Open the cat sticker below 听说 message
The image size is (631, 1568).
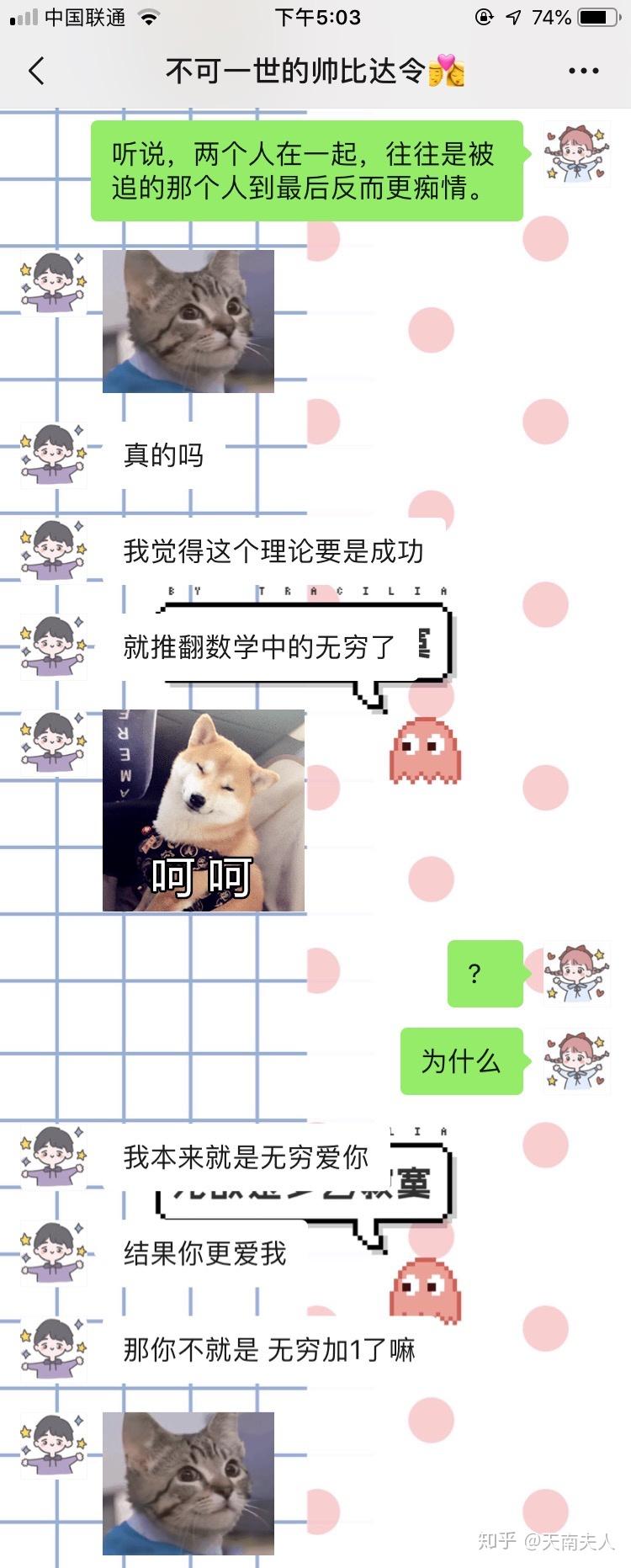[x=188, y=322]
